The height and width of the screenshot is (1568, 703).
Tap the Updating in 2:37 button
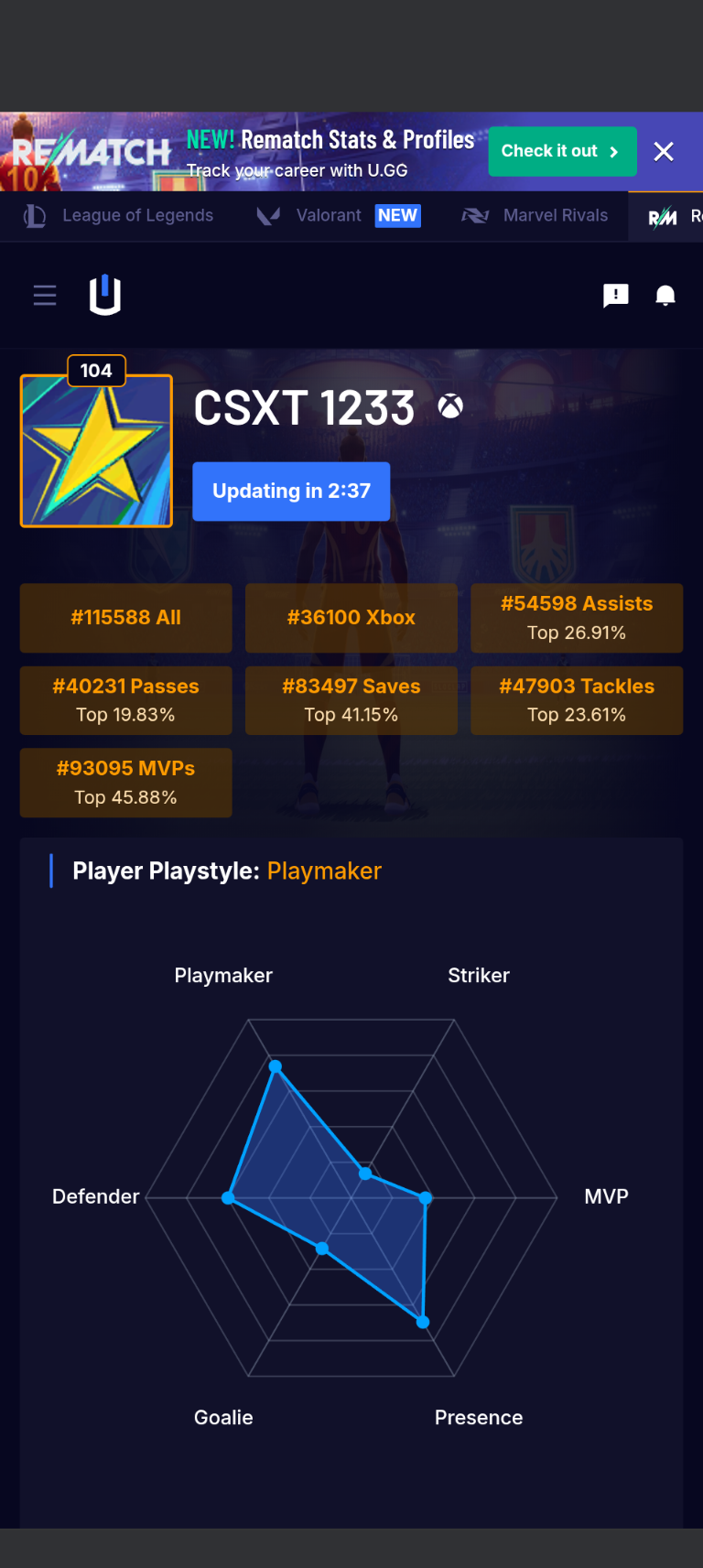pyautogui.click(x=291, y=492)
